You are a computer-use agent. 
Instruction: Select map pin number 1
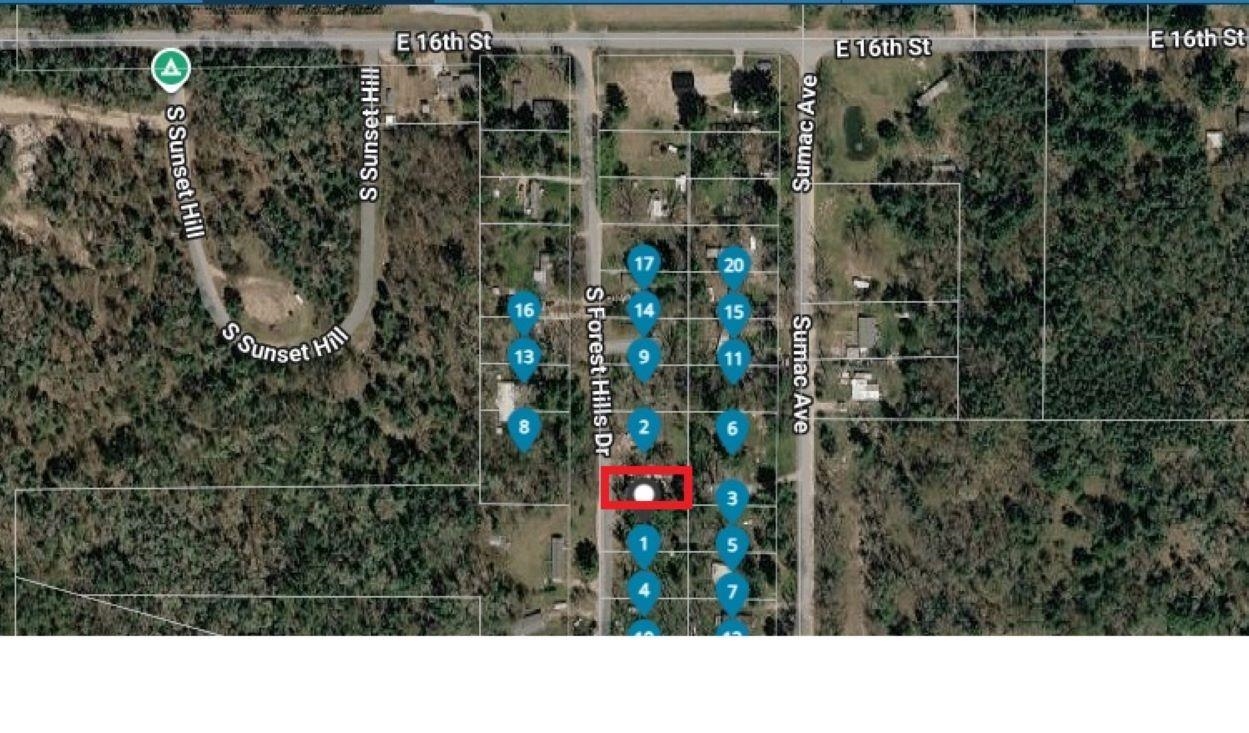[x=643, y=546]
